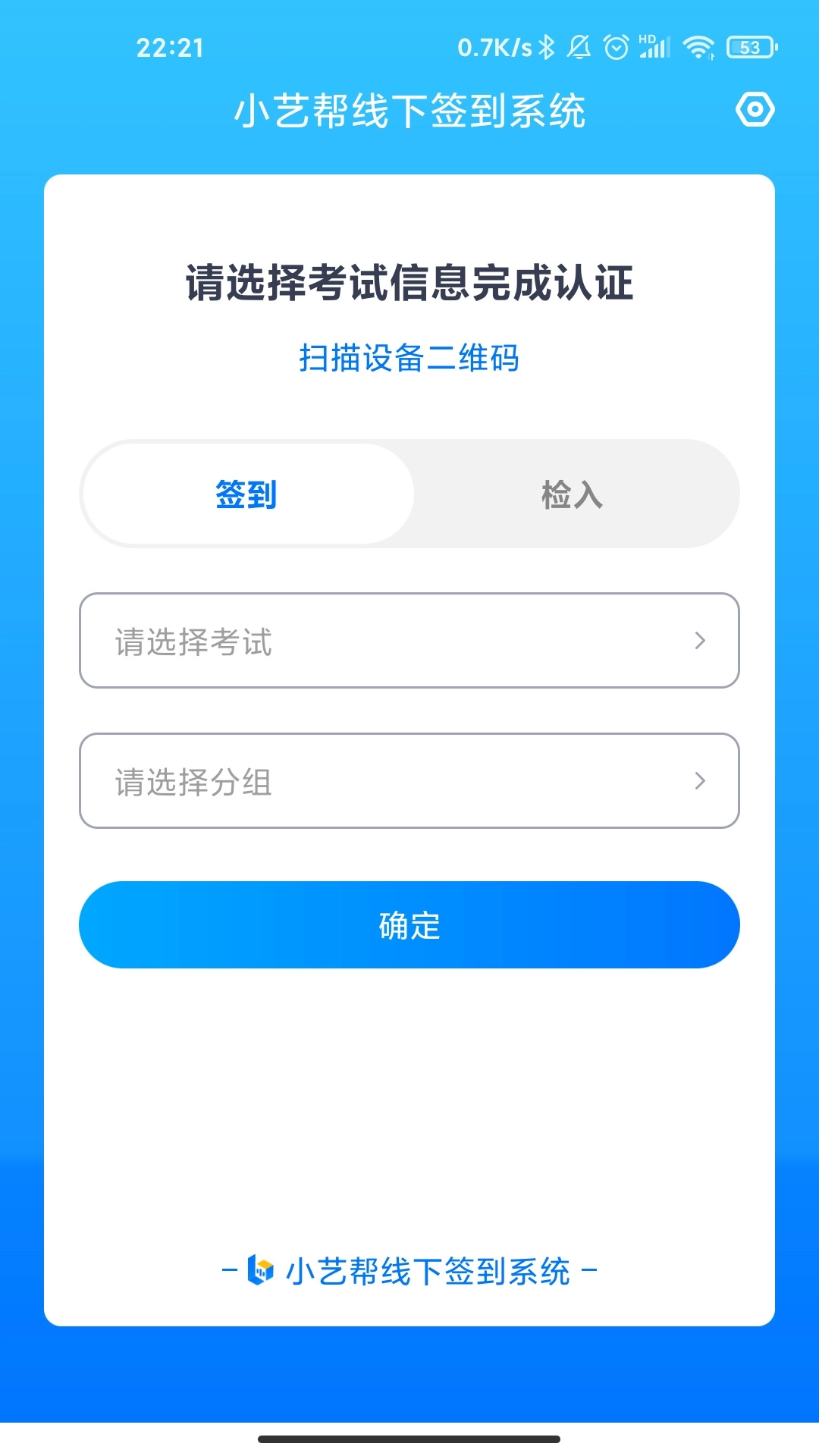Tap the Bluetooth status icon
The height and width of the screenshot is (1456, 819).
548,47
